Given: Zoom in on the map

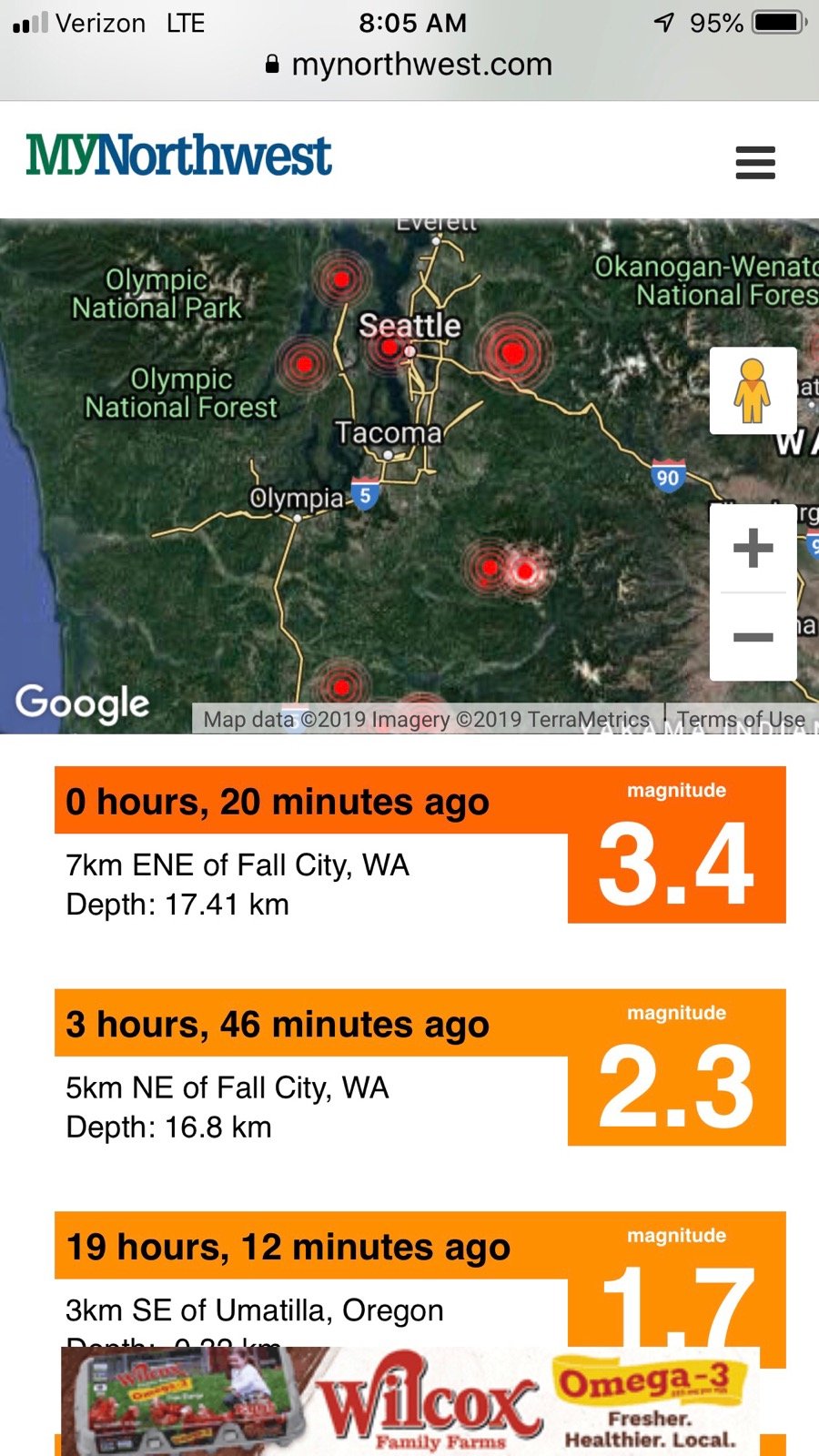Looking at the screenshot, I should tap(753, 548).
